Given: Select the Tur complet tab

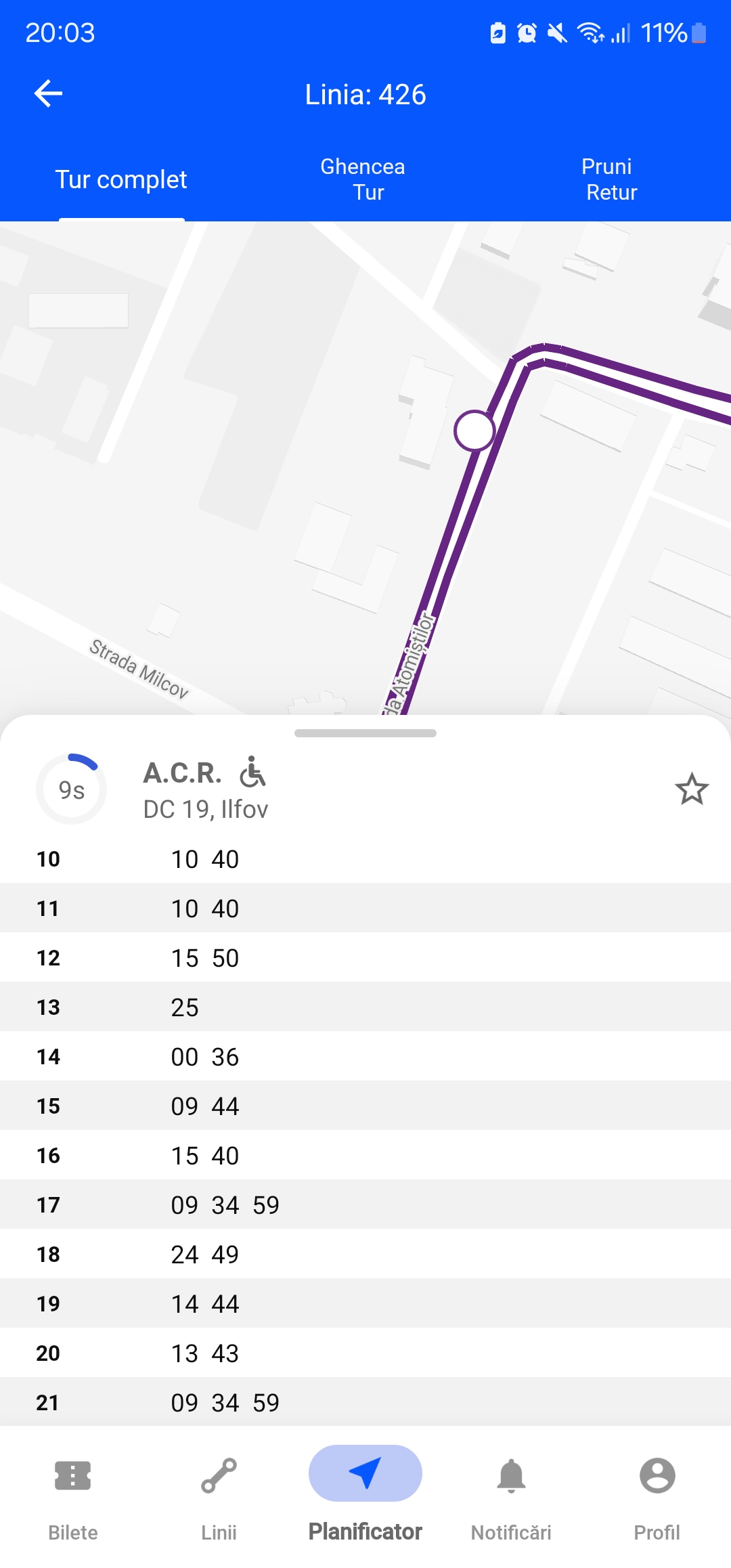Looking at the screenshot, I should (121, 180).
